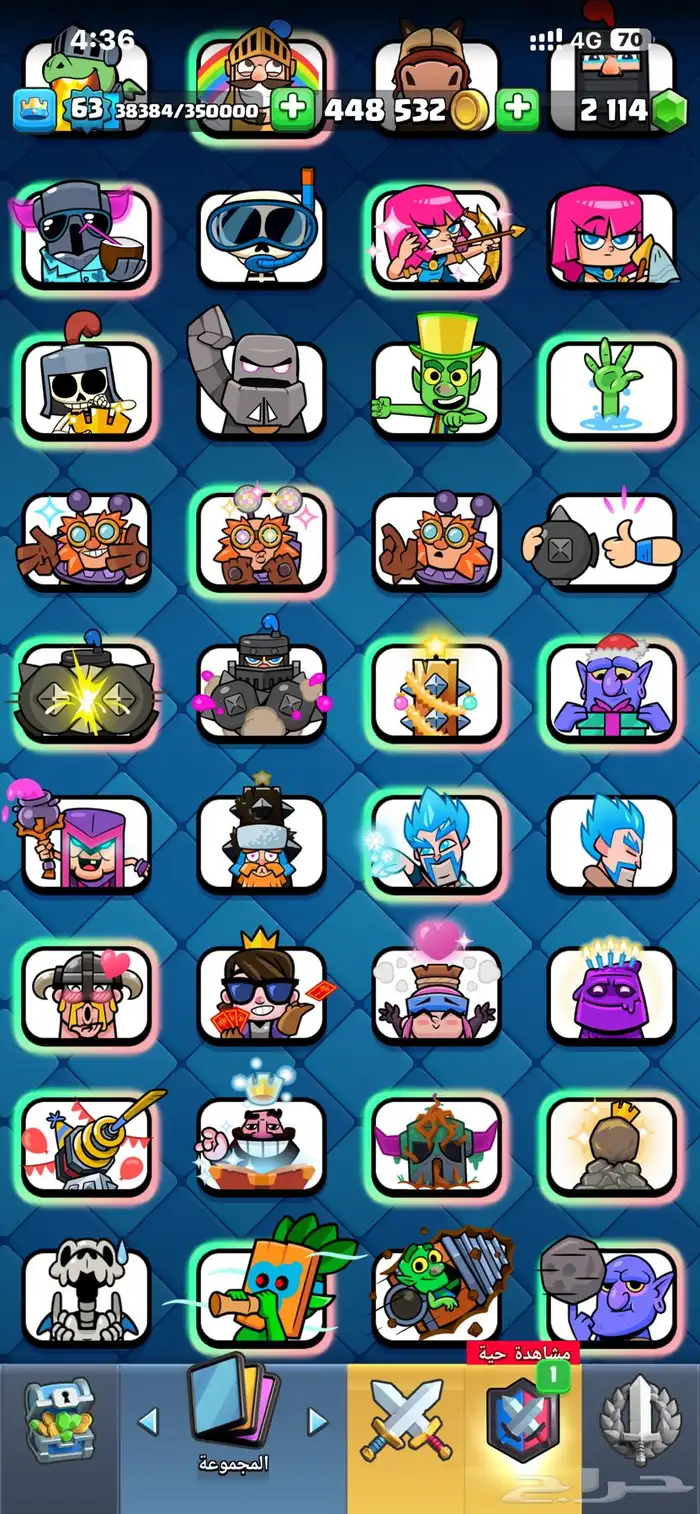Choose the pink-haired archer shooting emote
This screenshot has width=700, height=1514.
pyautogui.click(x=436, y=238)
